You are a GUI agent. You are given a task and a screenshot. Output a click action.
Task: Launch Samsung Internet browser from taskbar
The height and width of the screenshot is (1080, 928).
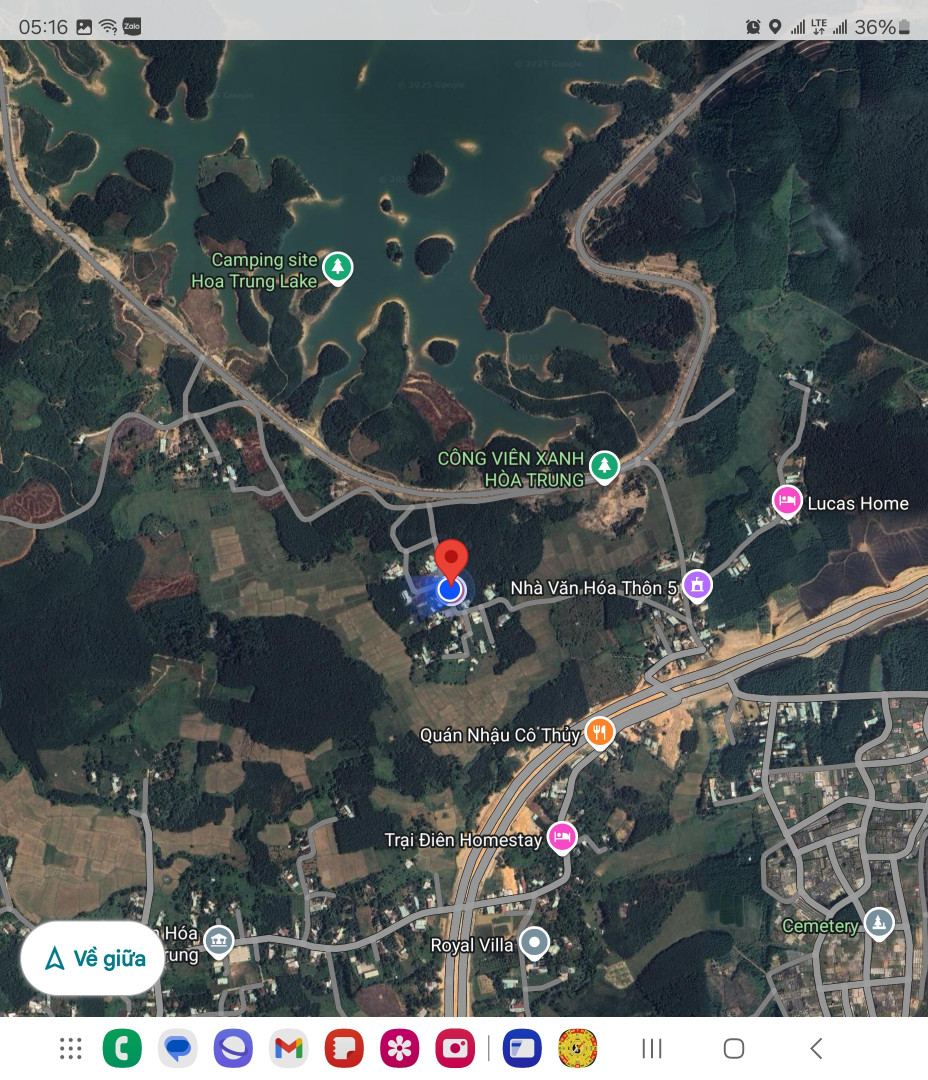(x=232, y=1048)
